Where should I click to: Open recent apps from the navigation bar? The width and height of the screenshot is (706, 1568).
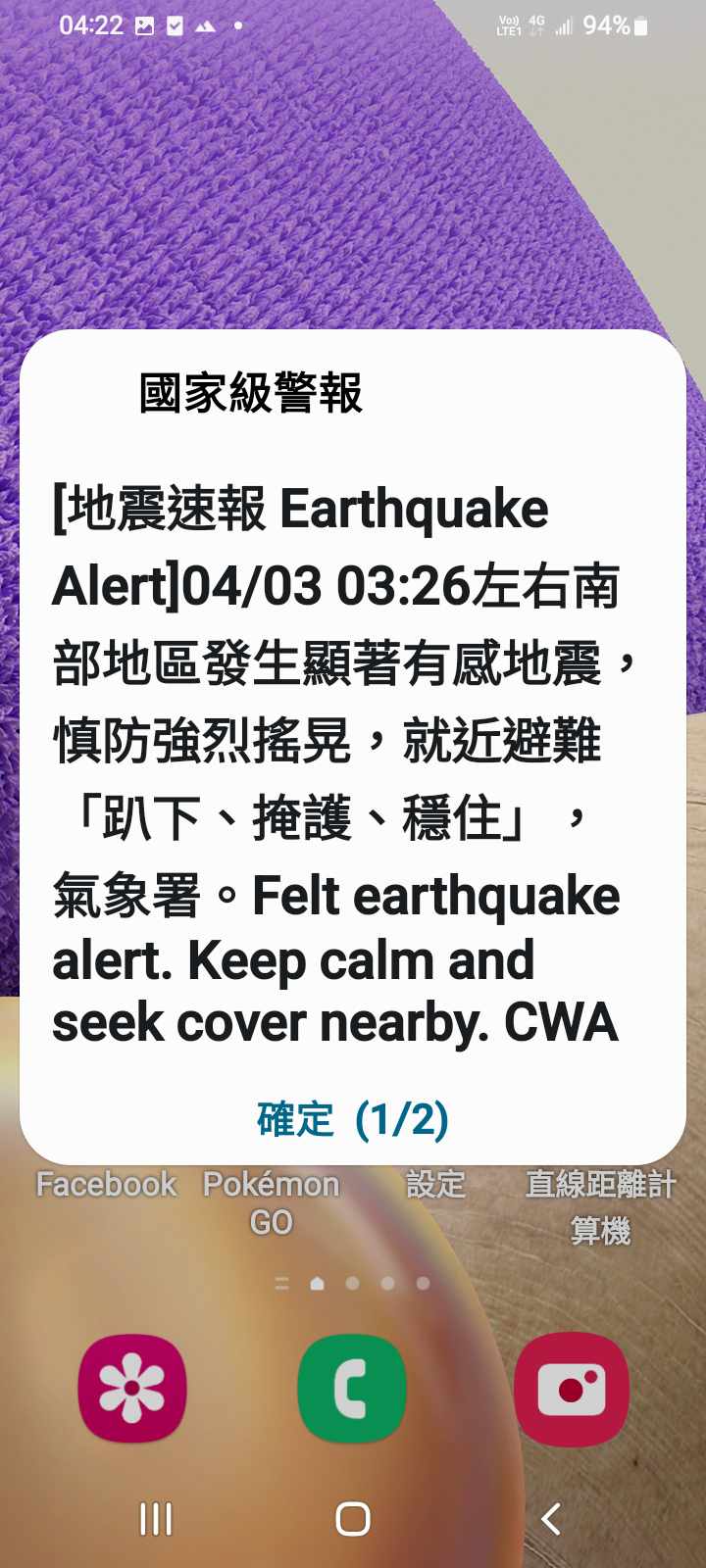(156, 1519)
